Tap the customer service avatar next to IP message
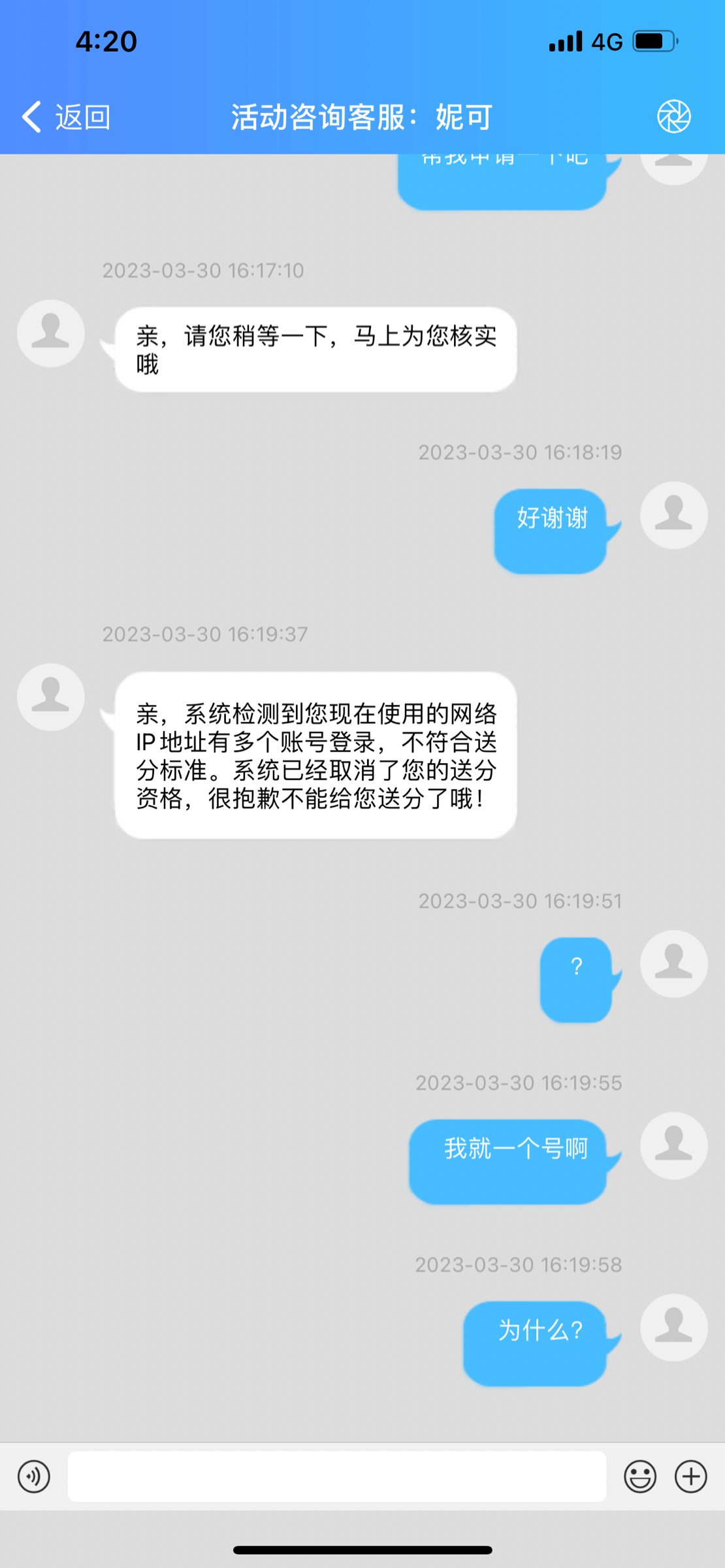This screenshot has width=725, height=1568. (x=50, y=696)
